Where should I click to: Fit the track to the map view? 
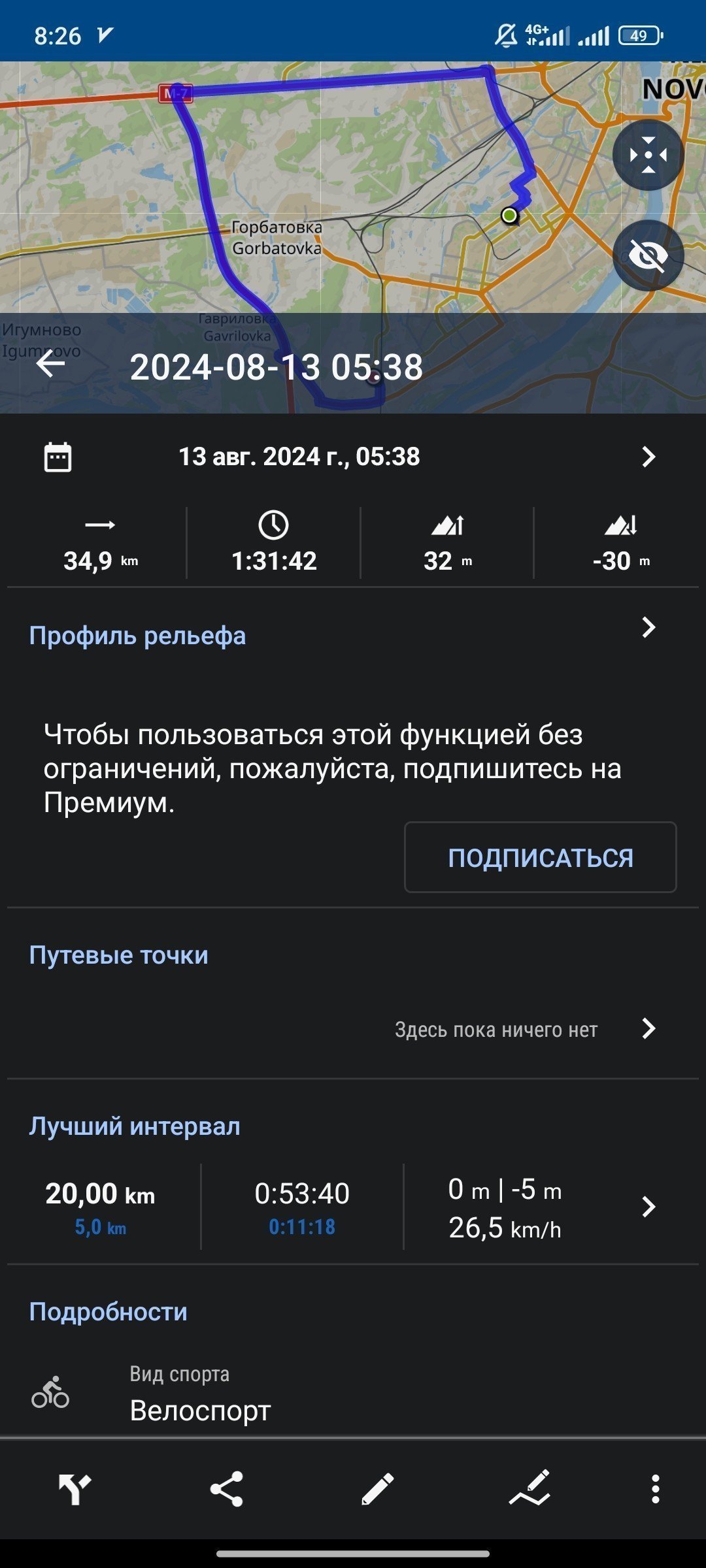click(648, 155)
